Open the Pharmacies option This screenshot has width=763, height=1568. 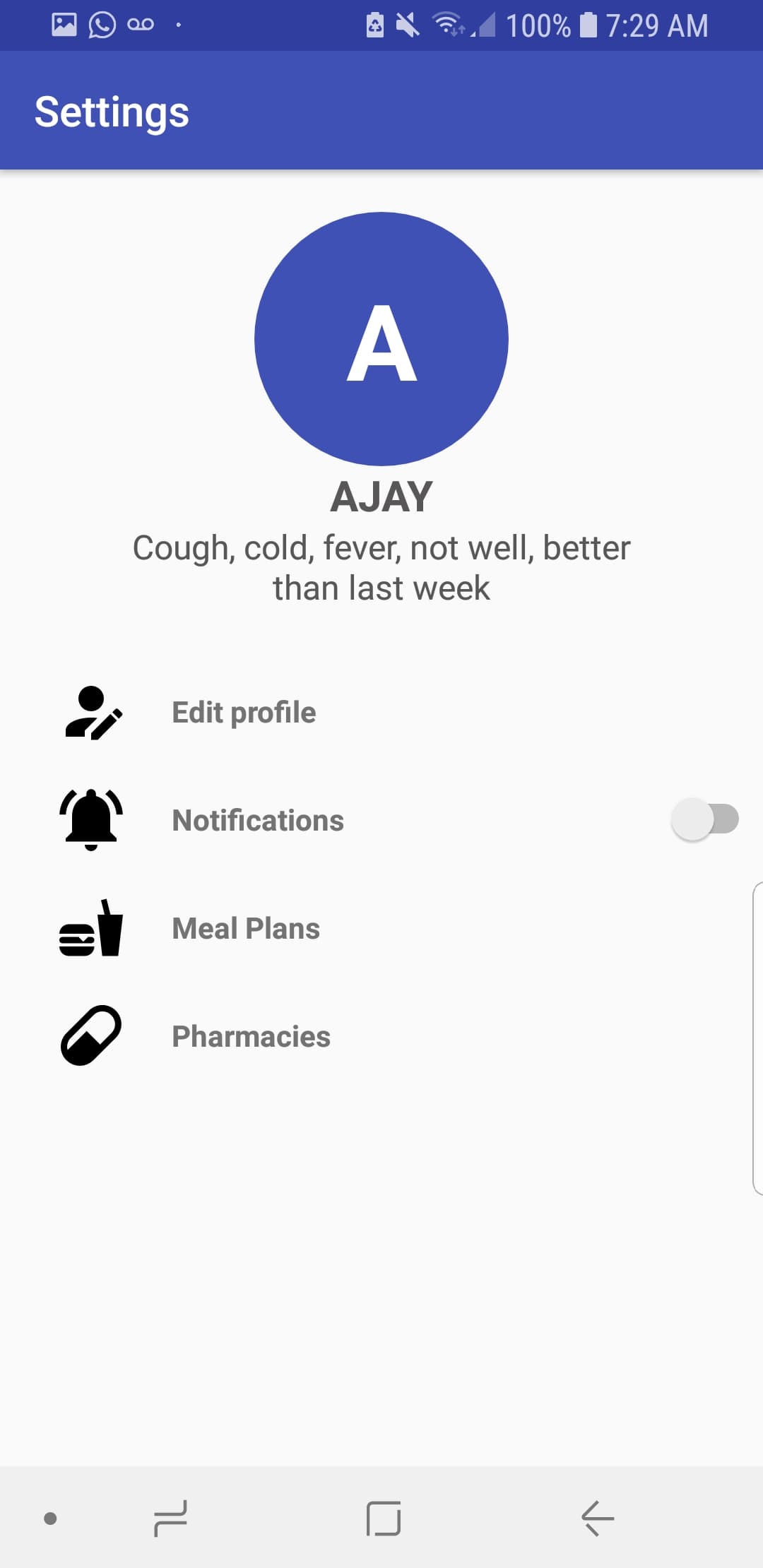click(251, 1036)
